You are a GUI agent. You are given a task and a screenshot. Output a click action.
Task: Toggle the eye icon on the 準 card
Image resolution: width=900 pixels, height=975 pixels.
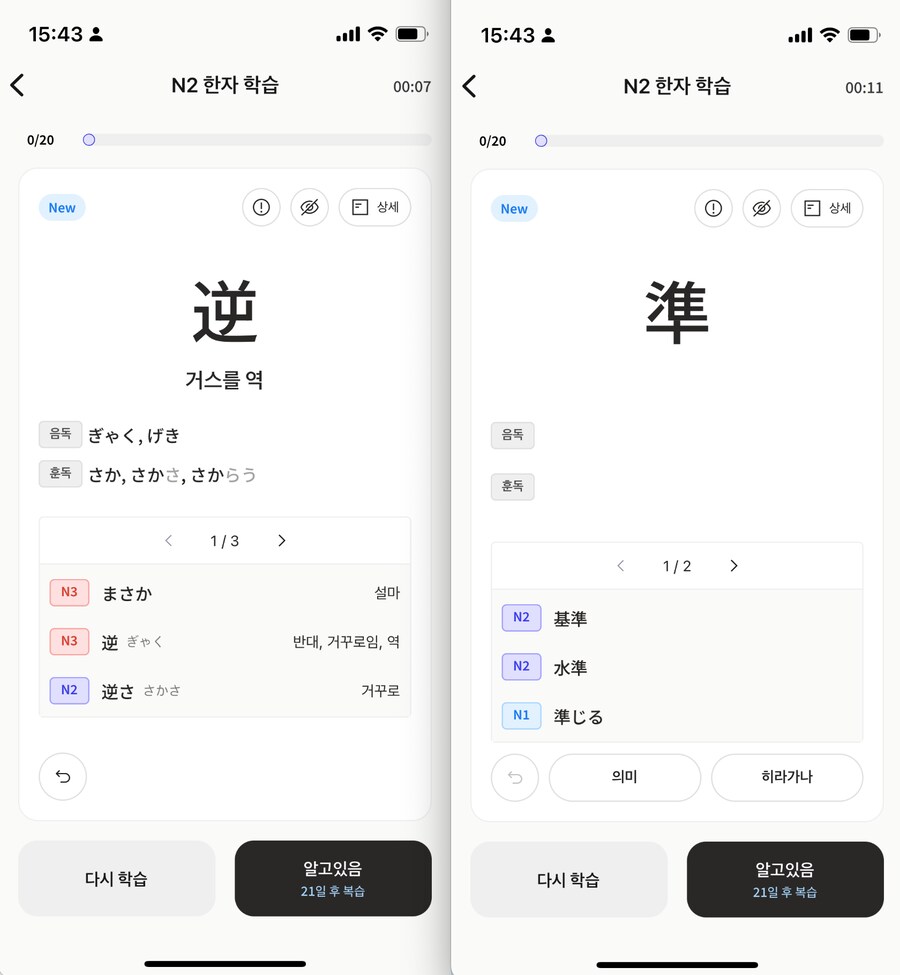761,208
